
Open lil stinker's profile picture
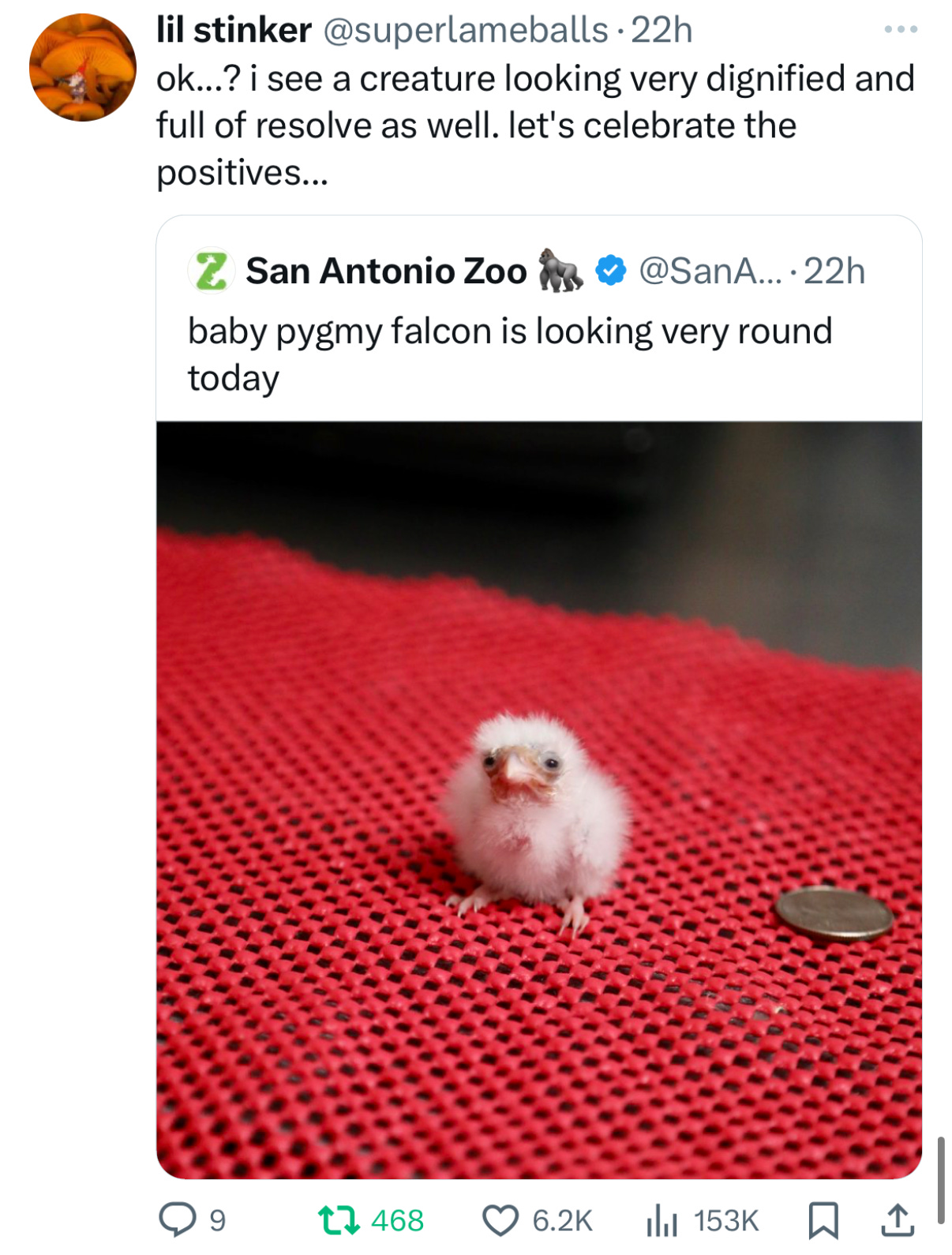click(x=82, y=68)
